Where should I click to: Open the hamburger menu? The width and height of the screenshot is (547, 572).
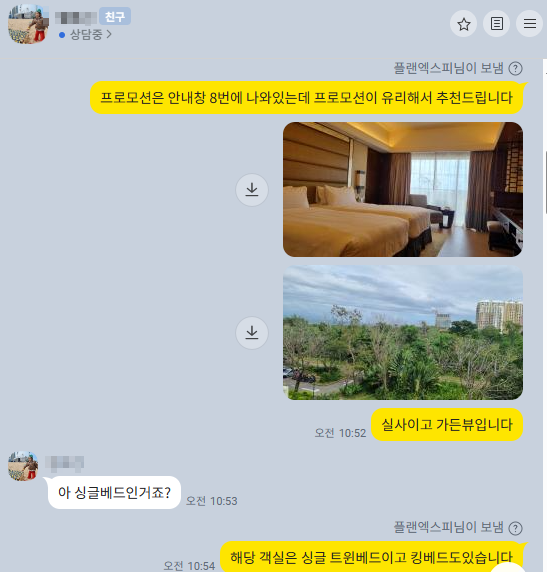tap(529, 24)
